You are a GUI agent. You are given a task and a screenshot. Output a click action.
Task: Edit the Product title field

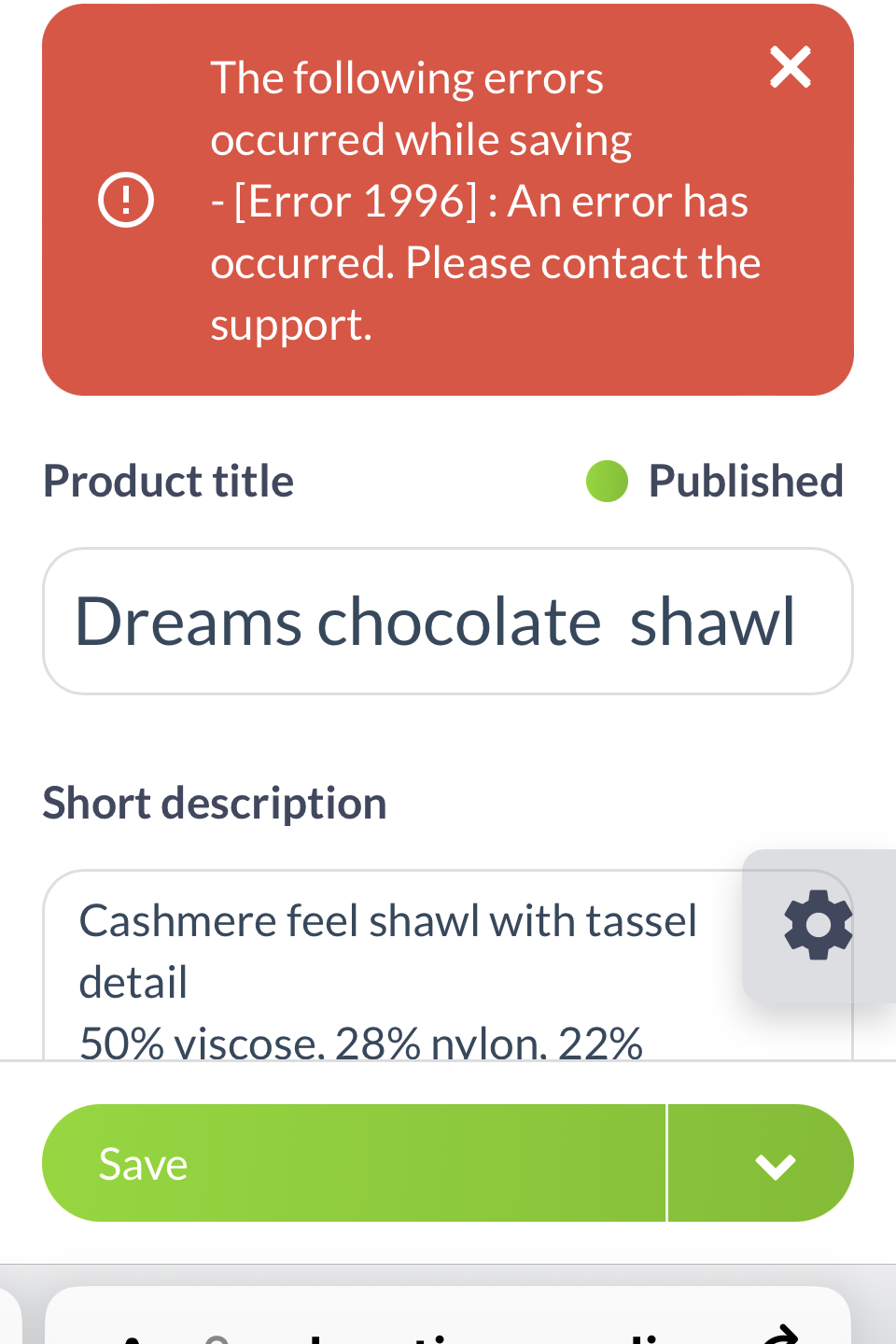click(x=447, y=622)
